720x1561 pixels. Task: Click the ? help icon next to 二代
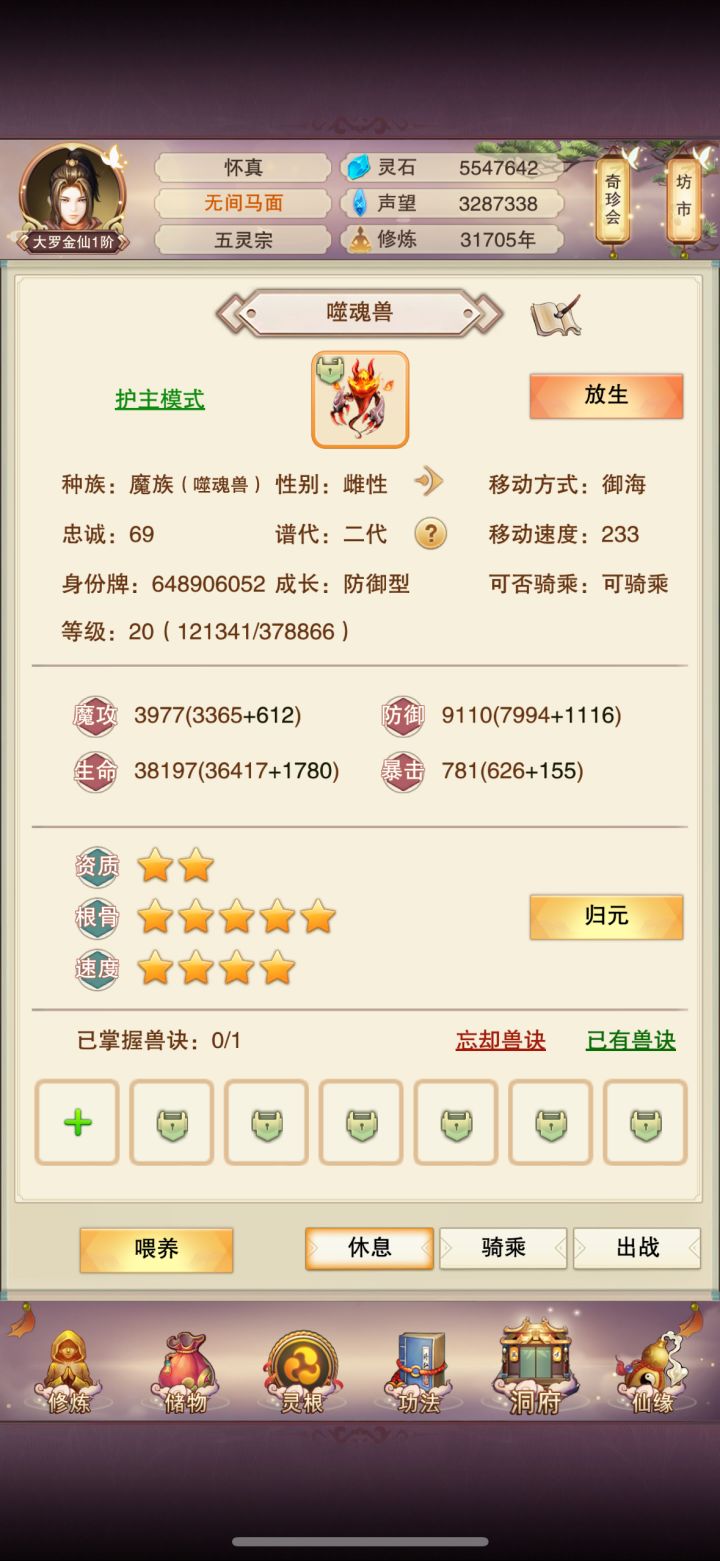pyautogui.click(x=430, y=534)
